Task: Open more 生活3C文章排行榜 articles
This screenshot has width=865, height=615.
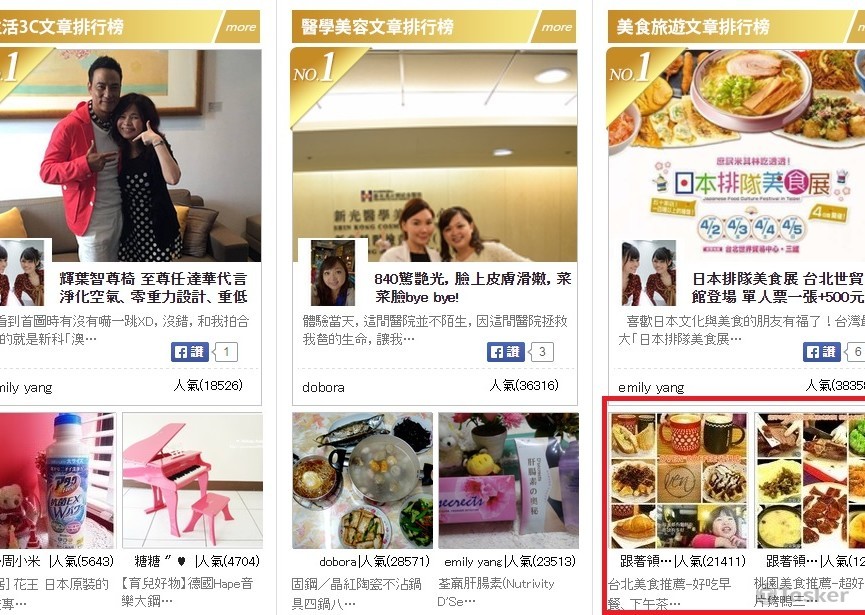Action: (x=240, y=27)
